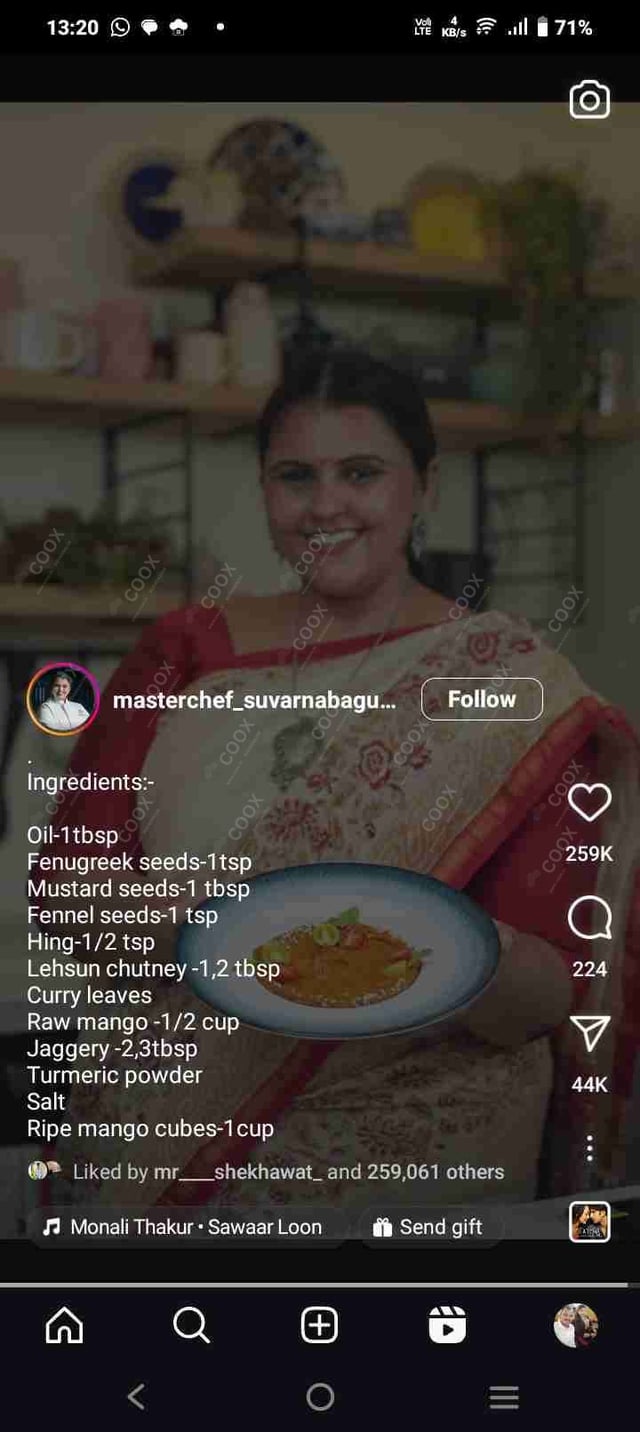Go back with system back button
The width and height of the screenshot is (640, 1432).
pos(137,1397)
